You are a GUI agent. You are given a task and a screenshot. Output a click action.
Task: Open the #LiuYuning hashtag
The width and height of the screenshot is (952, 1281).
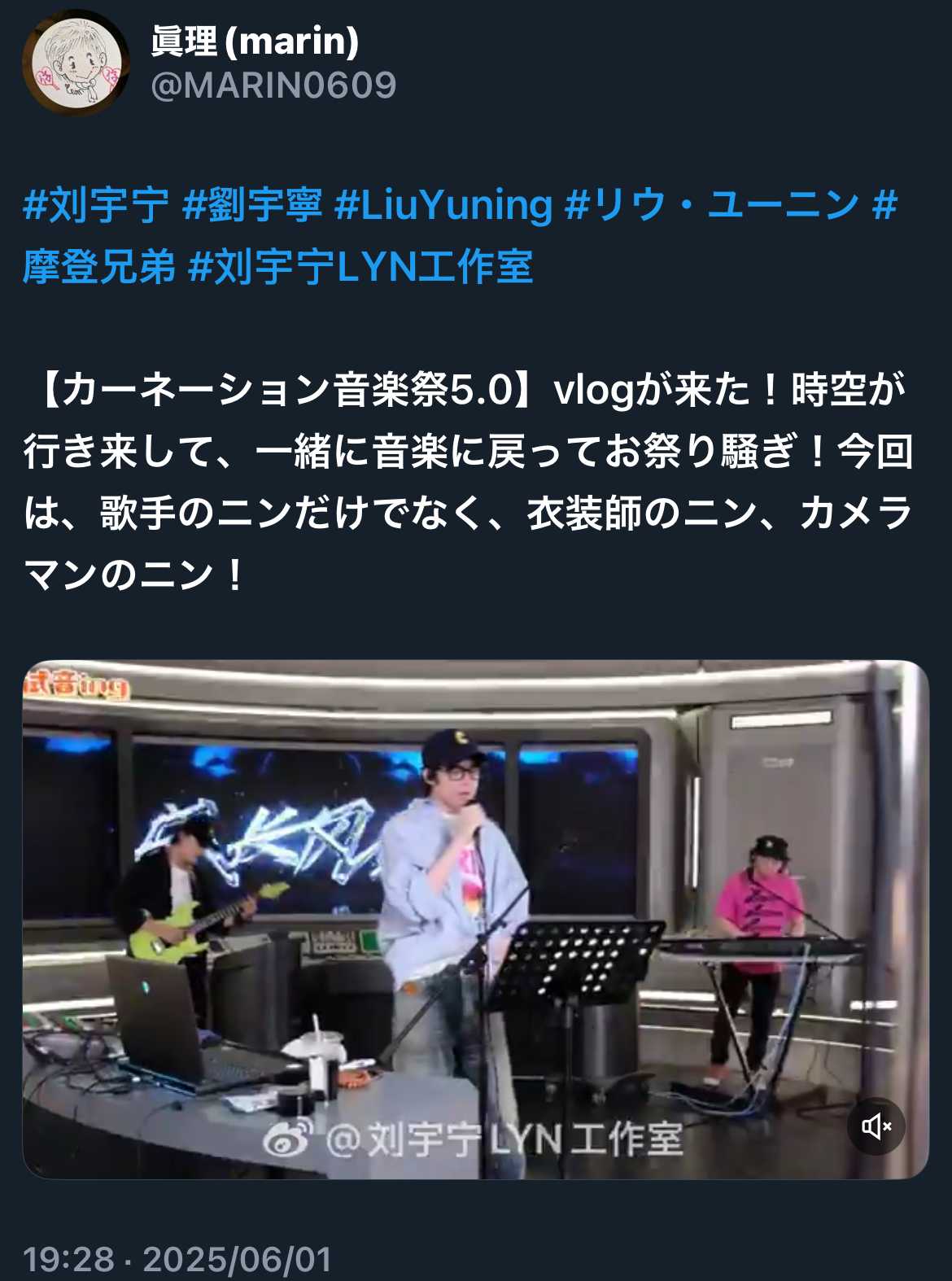[443, 203]
